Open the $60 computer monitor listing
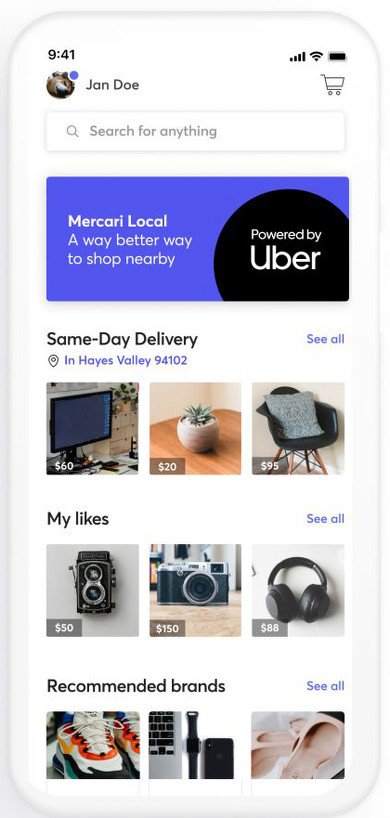Viewport: 390px width, 818px height. point(92,428)
